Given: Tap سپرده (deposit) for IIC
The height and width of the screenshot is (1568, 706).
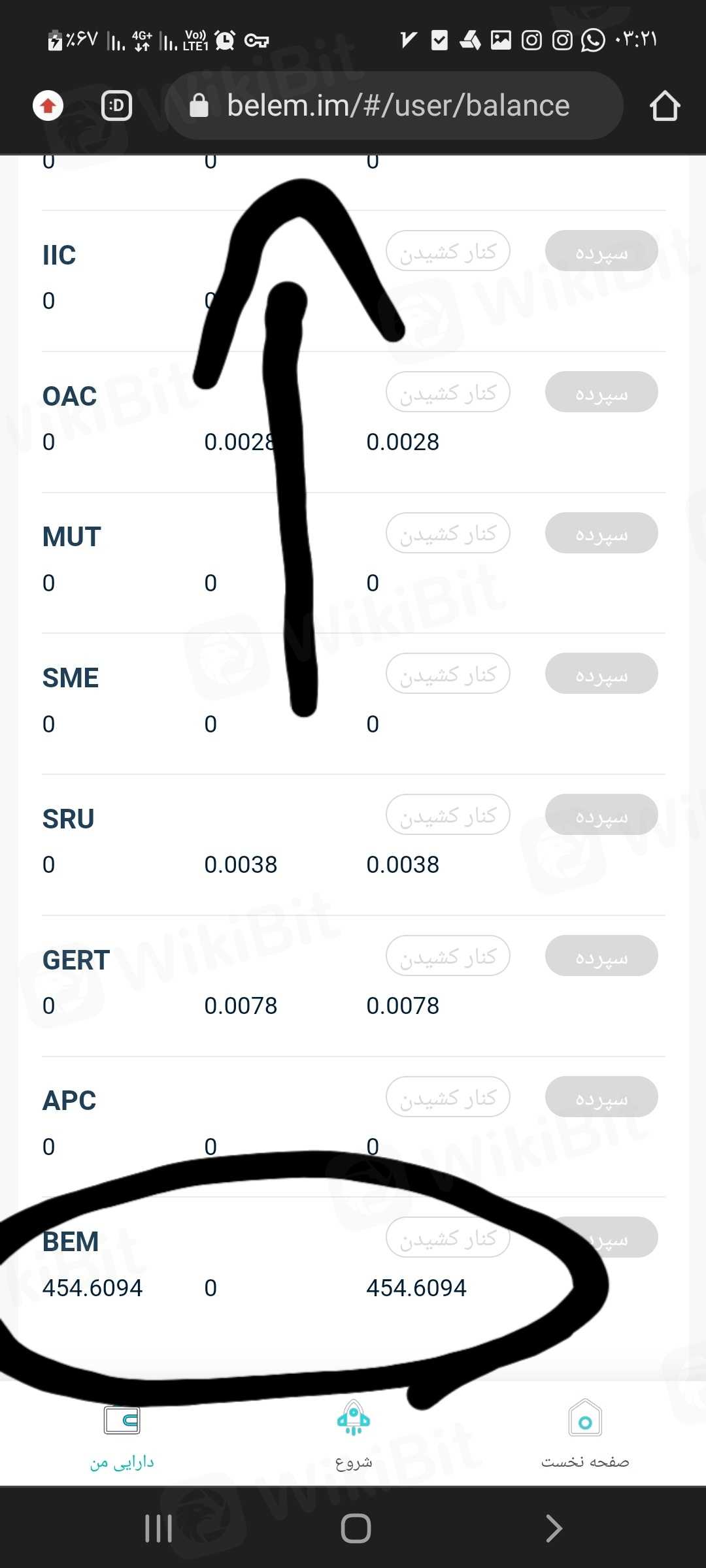Looking at the screenshot, I should [x=601, y=251].
